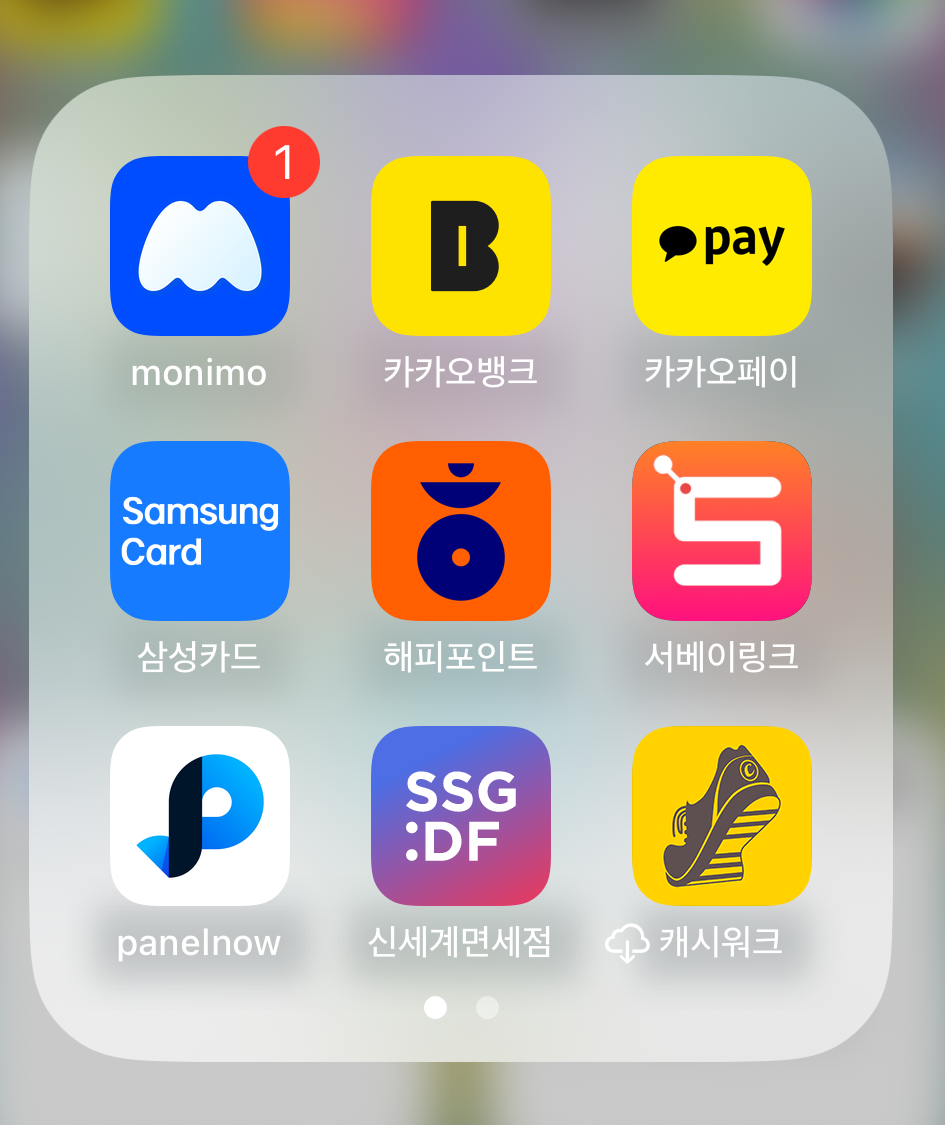The image size is (945, 1125).
Task: Tap the 해피포인트 app name text
Action: 460,658
